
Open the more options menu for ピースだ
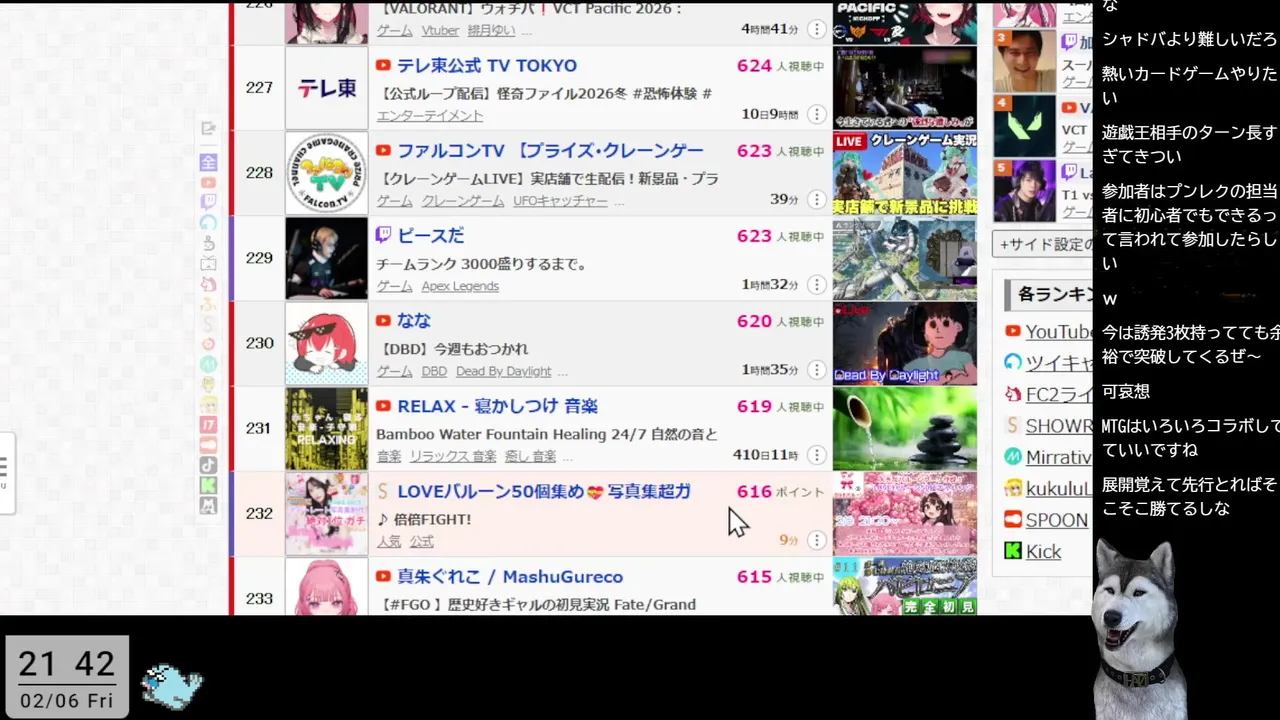click(x=817, y=285)
